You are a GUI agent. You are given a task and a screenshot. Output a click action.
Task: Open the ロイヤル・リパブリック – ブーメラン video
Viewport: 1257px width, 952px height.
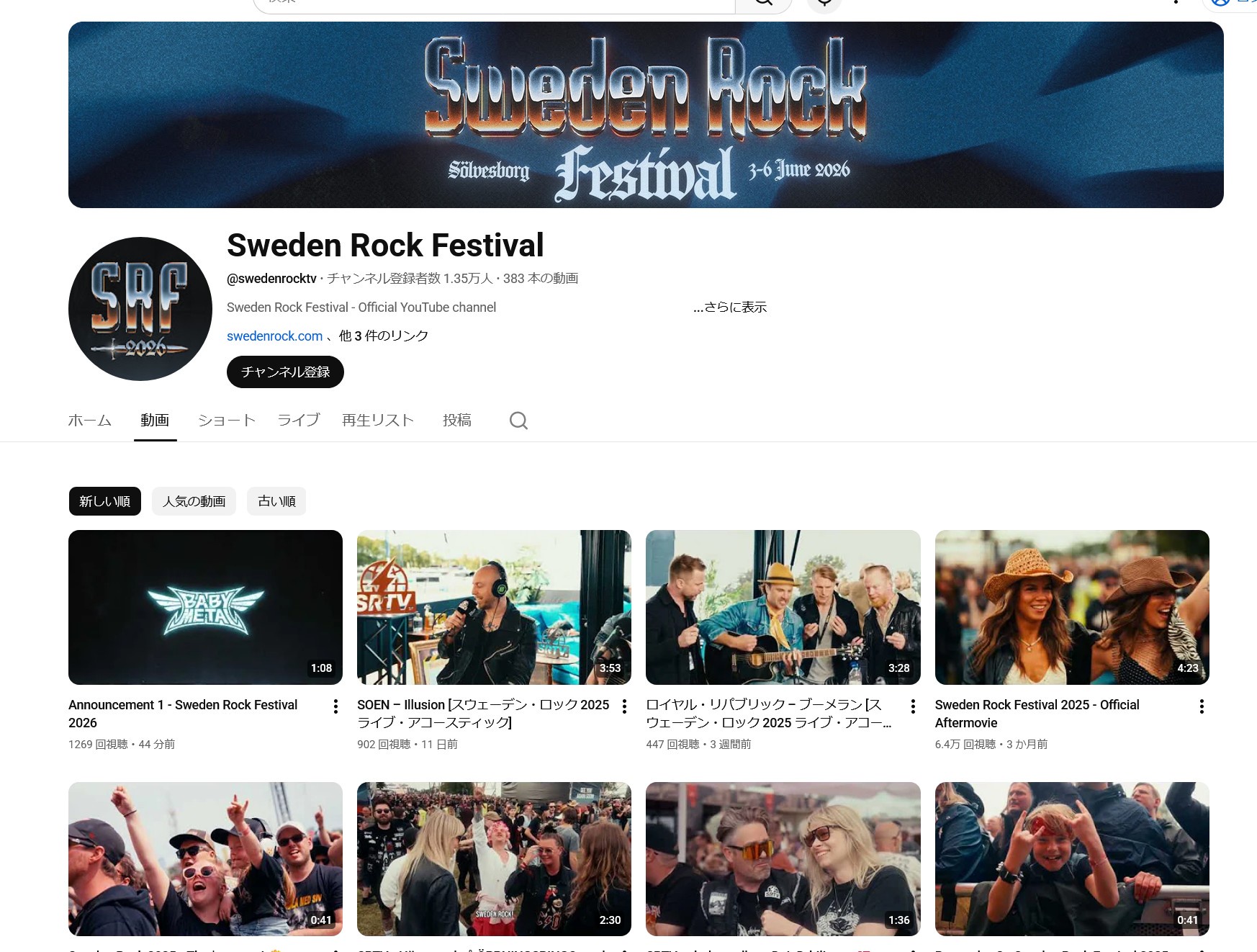[783, 607]
